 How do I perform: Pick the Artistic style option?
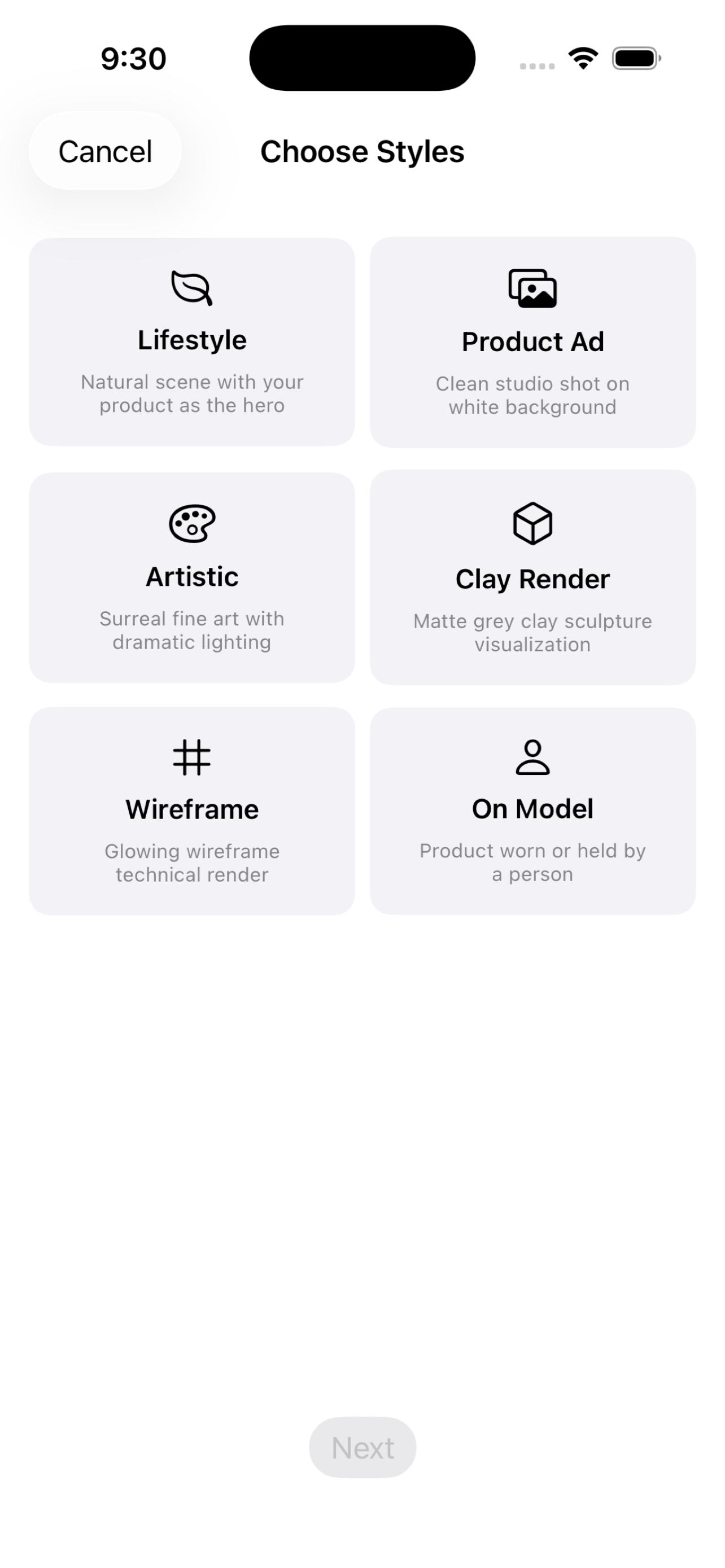(x=192, y=577)
